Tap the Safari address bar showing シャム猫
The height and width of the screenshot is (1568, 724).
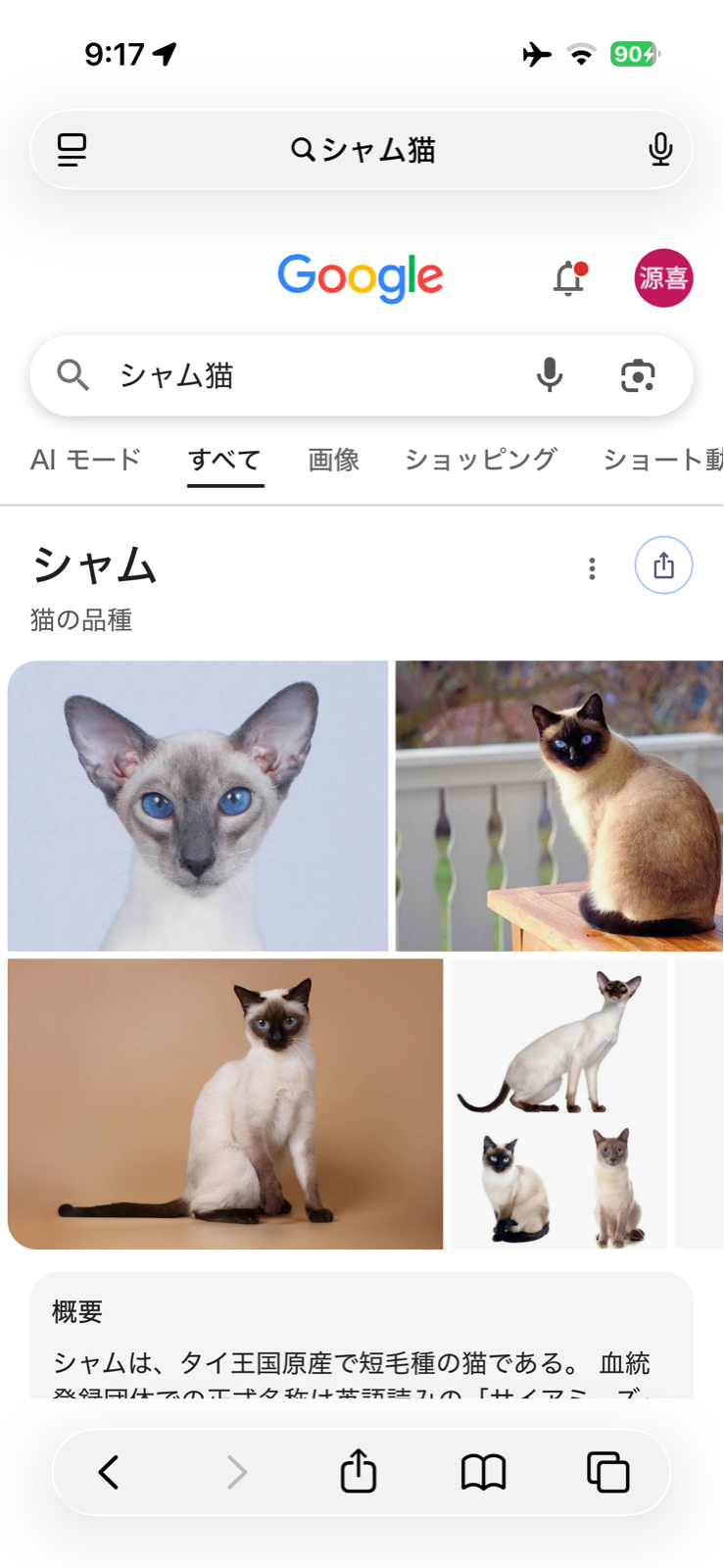[362, 150]
